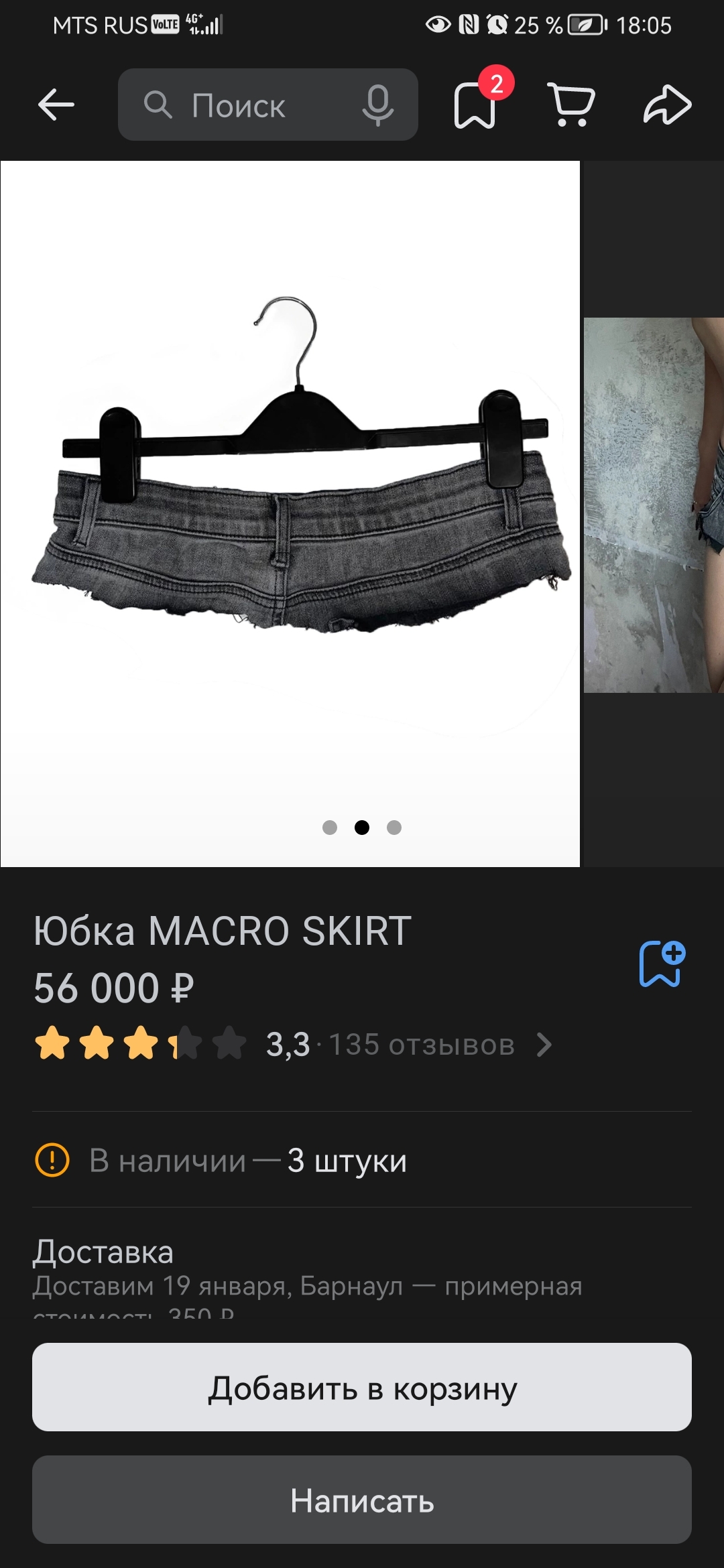This screenshot has height=1568, width=724.
Task: Start voice search with the microphone
Action: tap(377, 105)
